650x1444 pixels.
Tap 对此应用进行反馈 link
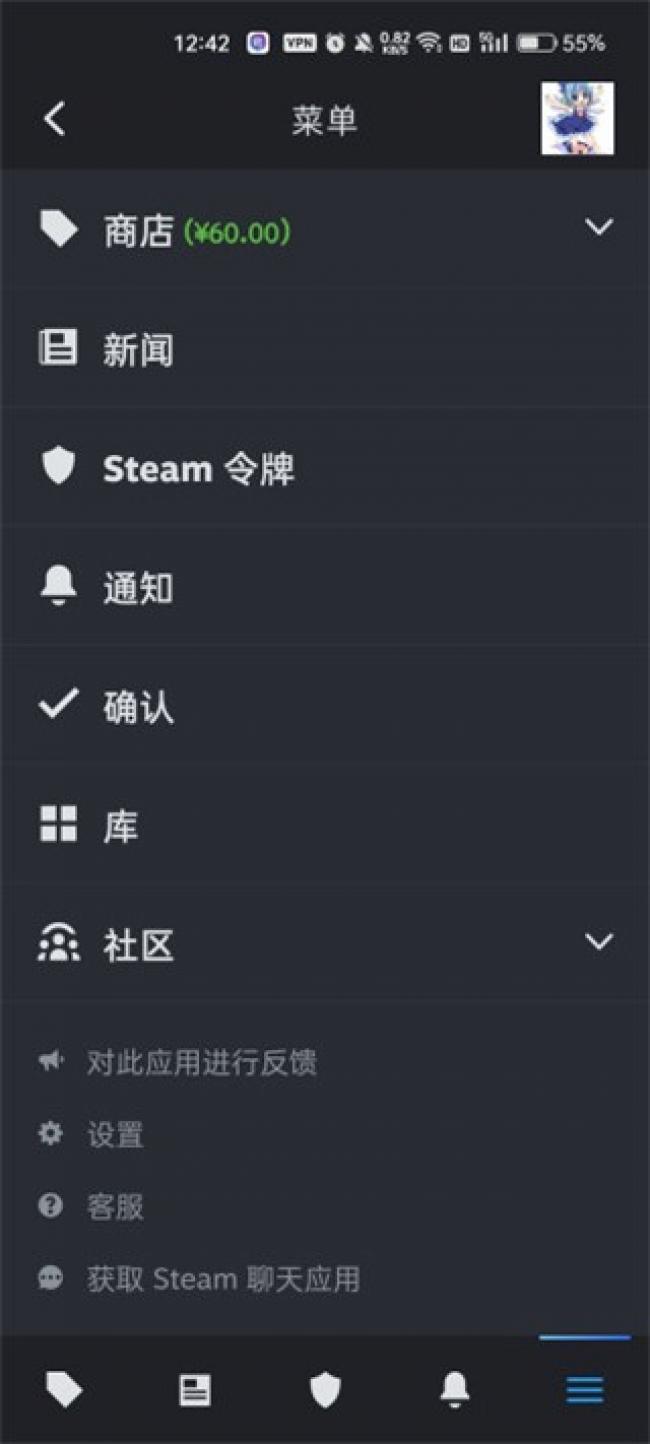201,1062
